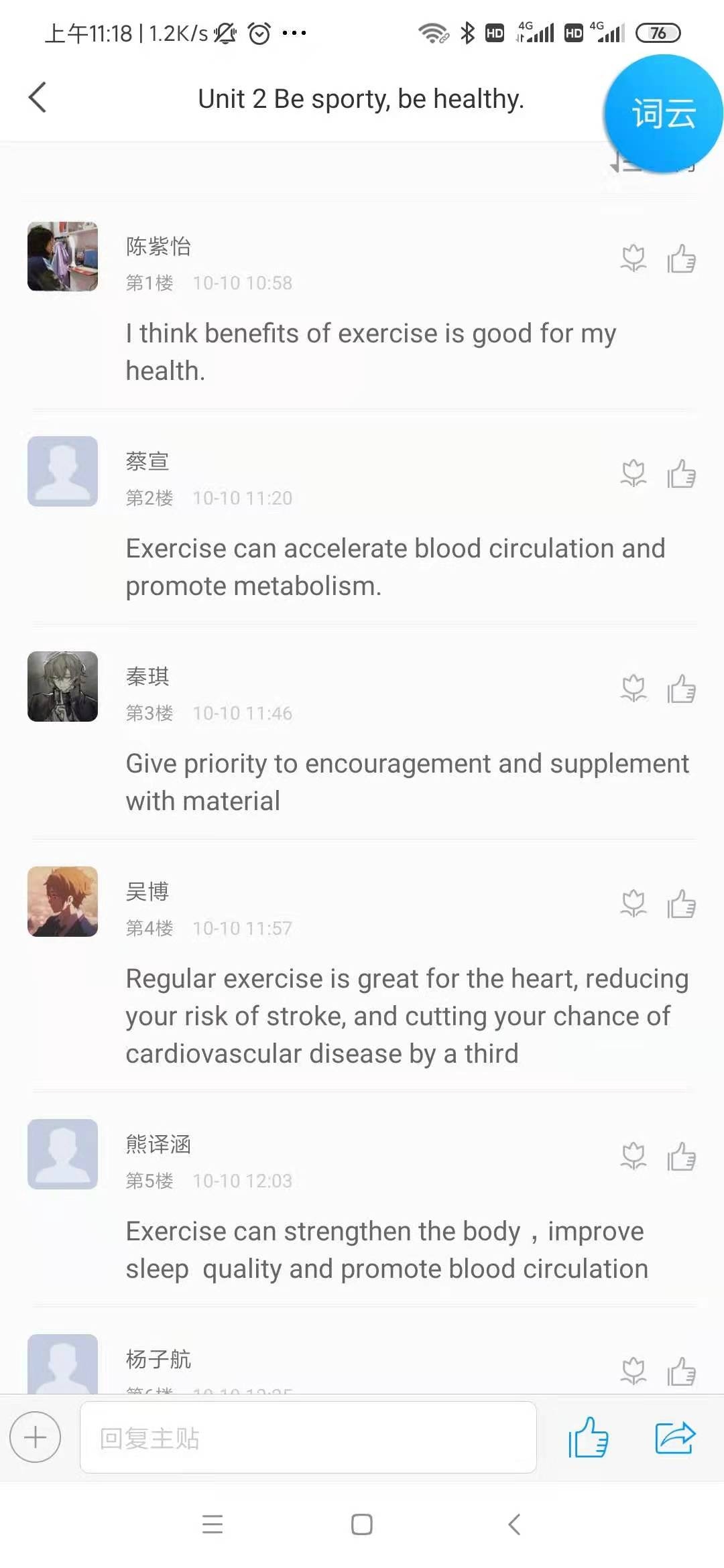Like 吴博's comment on regular exercise
The height and width of the screenshot is (1568, 724).
681,904
